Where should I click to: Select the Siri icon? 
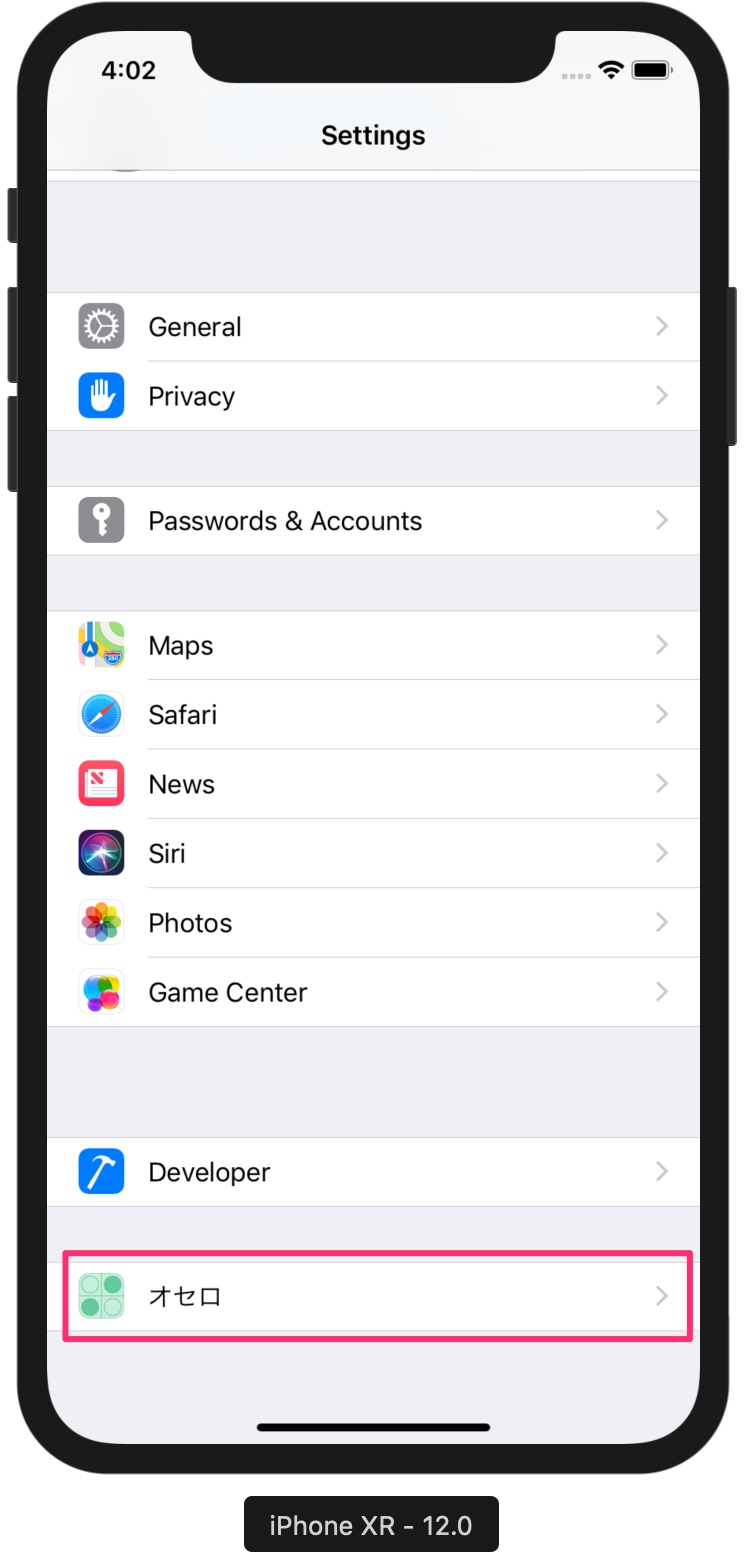[x=100, y=853]
